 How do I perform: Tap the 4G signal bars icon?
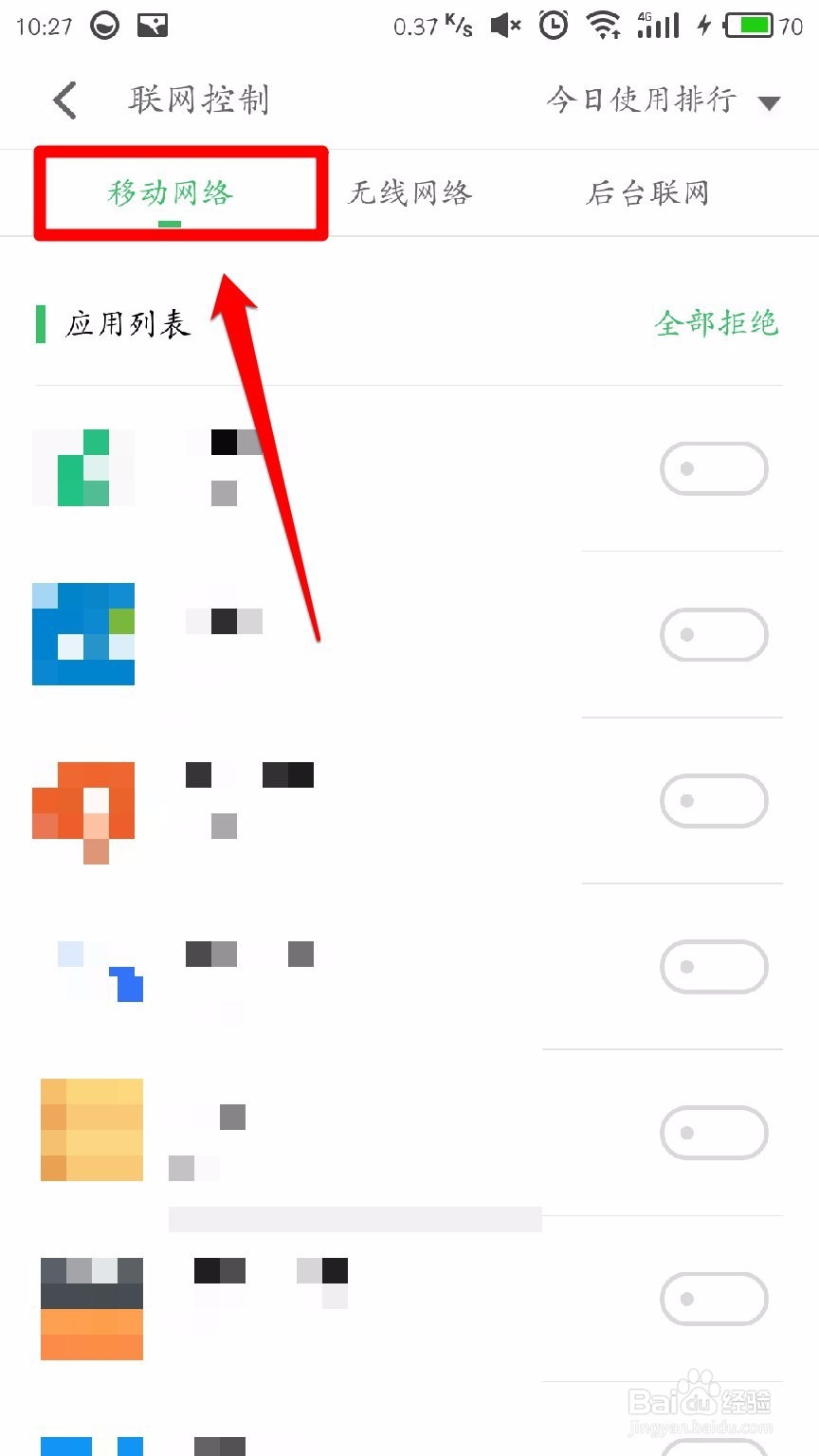[659, 26]
